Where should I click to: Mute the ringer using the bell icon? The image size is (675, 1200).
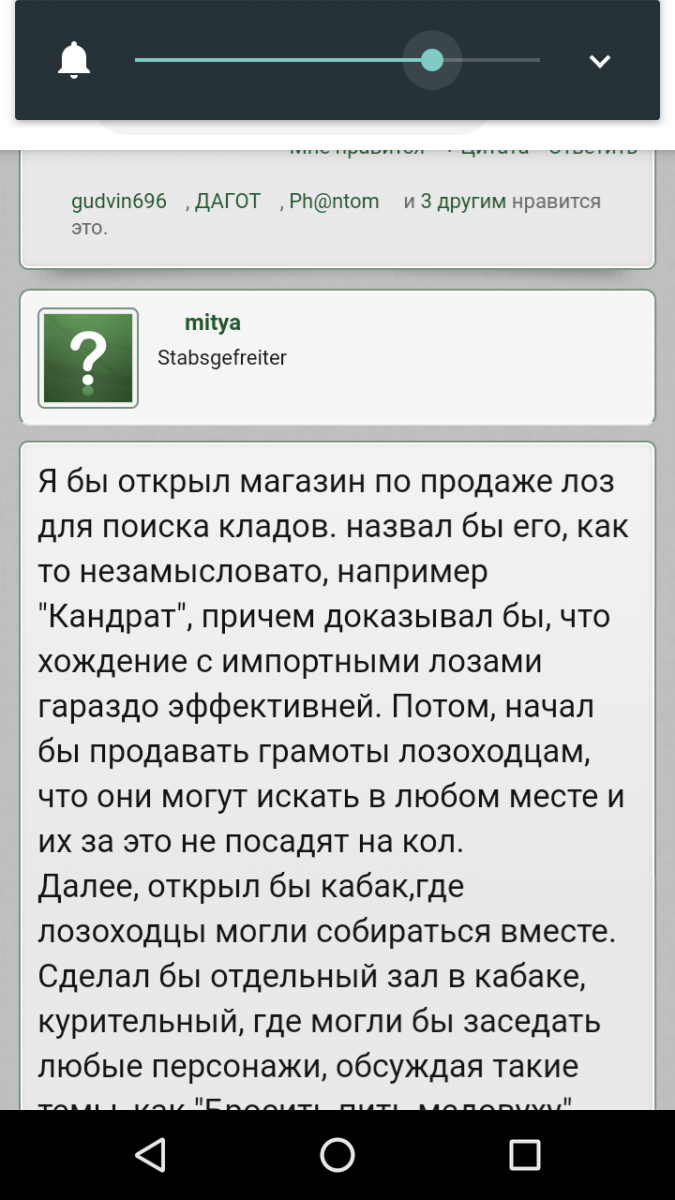click(74, 61)
